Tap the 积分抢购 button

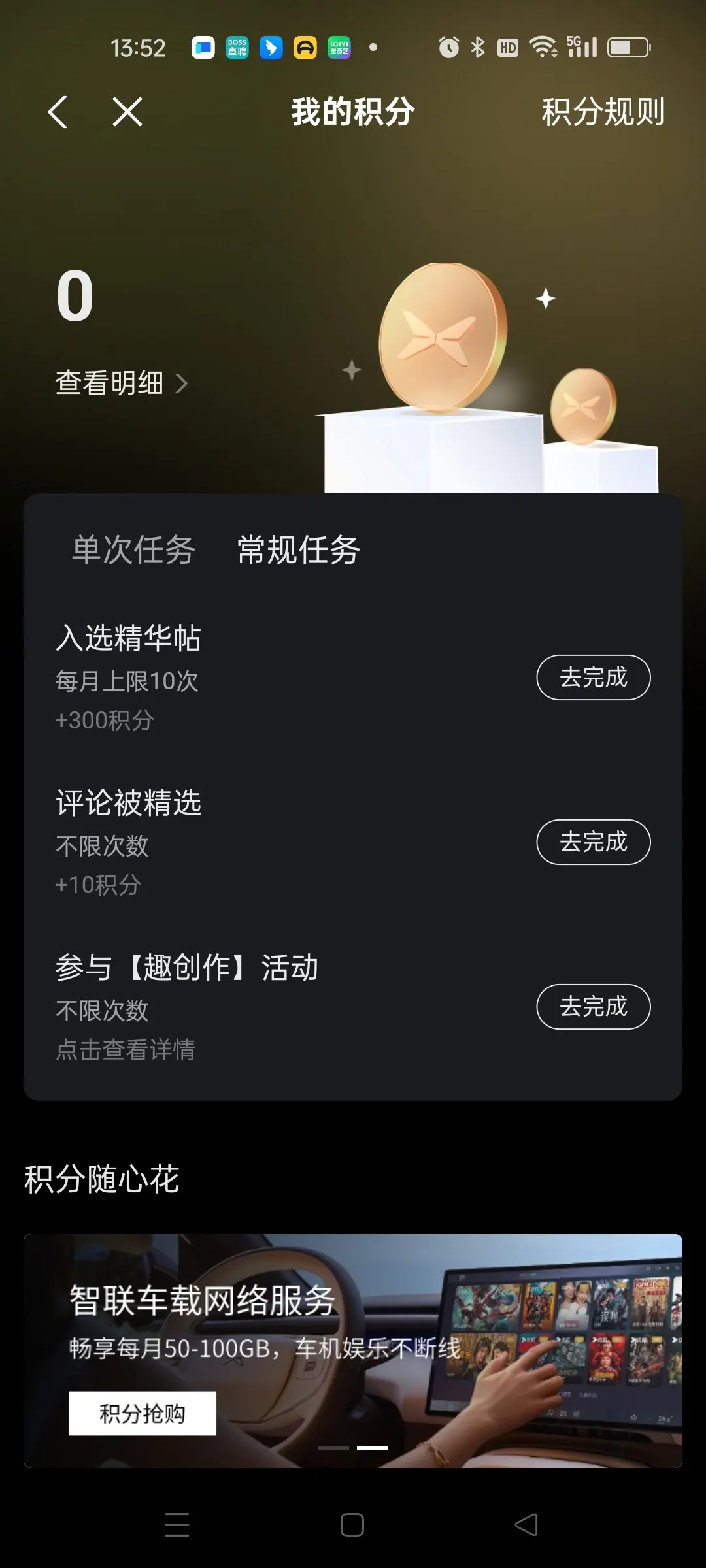click(x=142, y=1413)
